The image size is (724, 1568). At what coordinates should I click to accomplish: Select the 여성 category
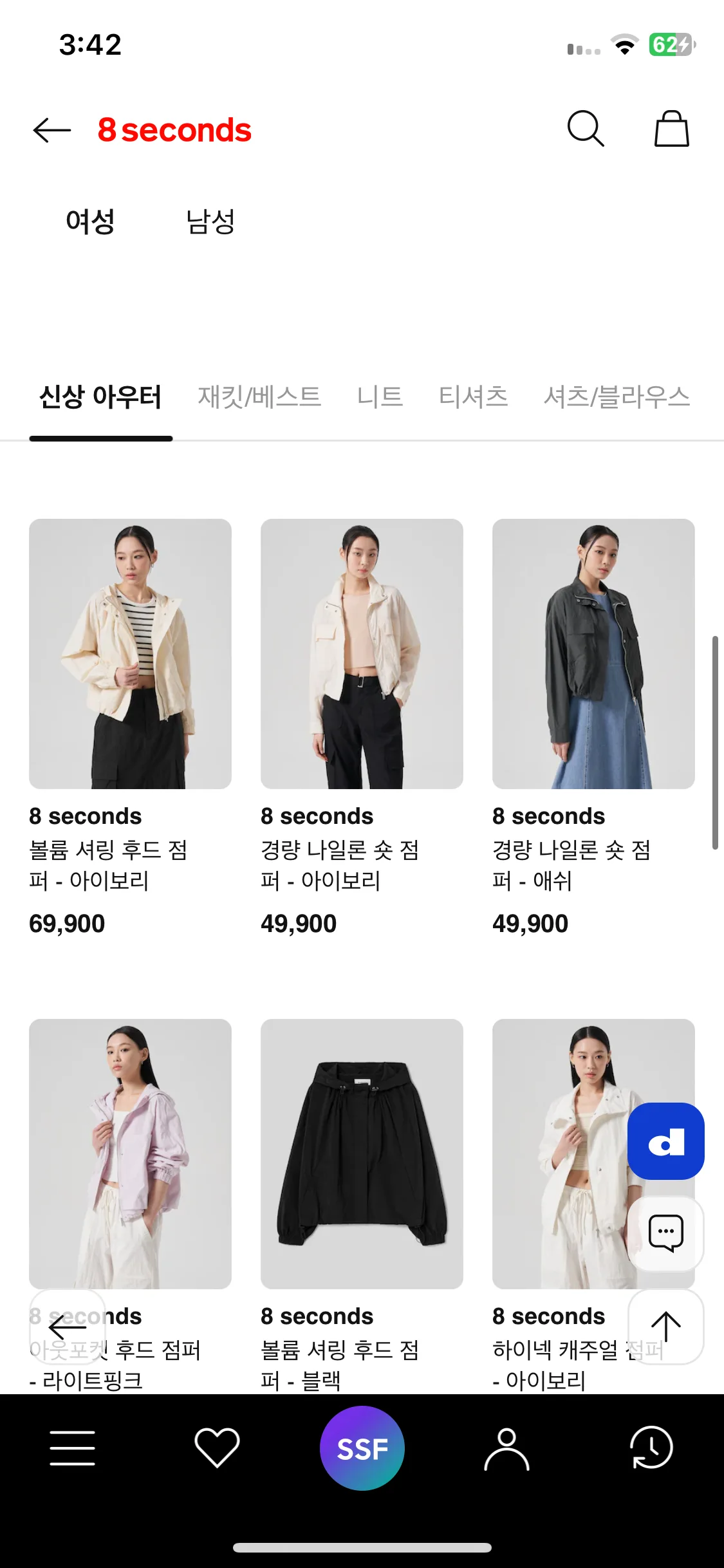point(90,222)
